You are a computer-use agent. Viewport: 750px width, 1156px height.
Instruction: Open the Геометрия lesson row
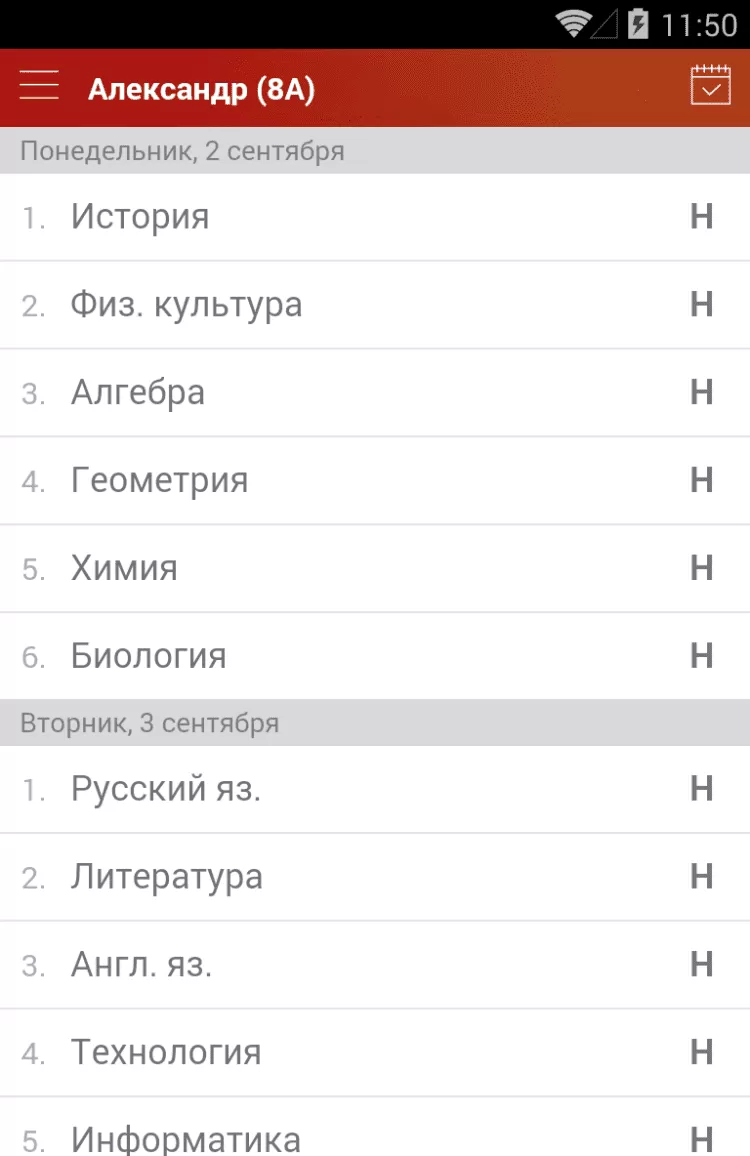pyautogui.click(x=375, y=481)
